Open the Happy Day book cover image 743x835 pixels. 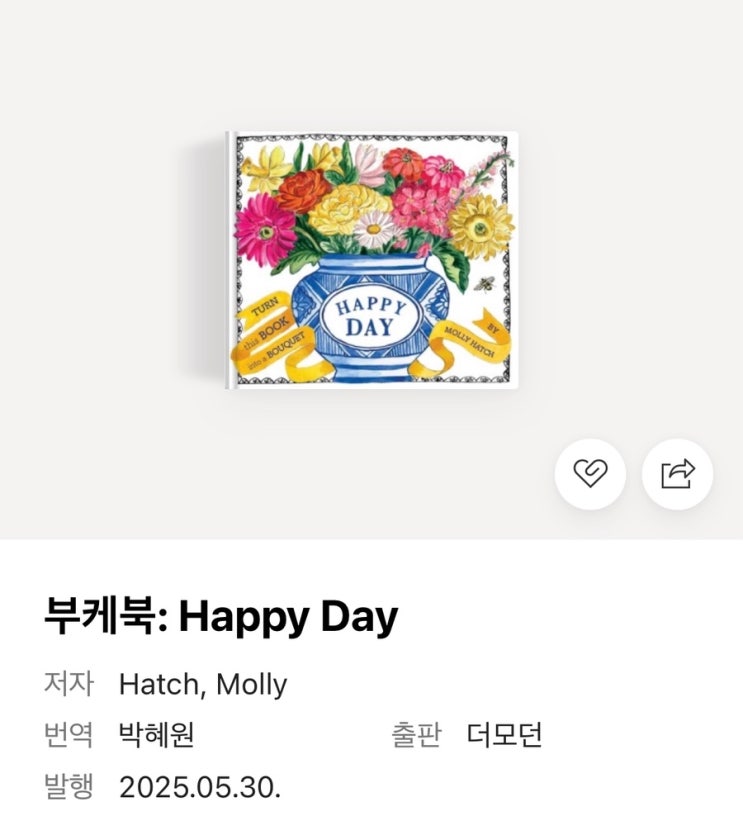tap(372, 260)
